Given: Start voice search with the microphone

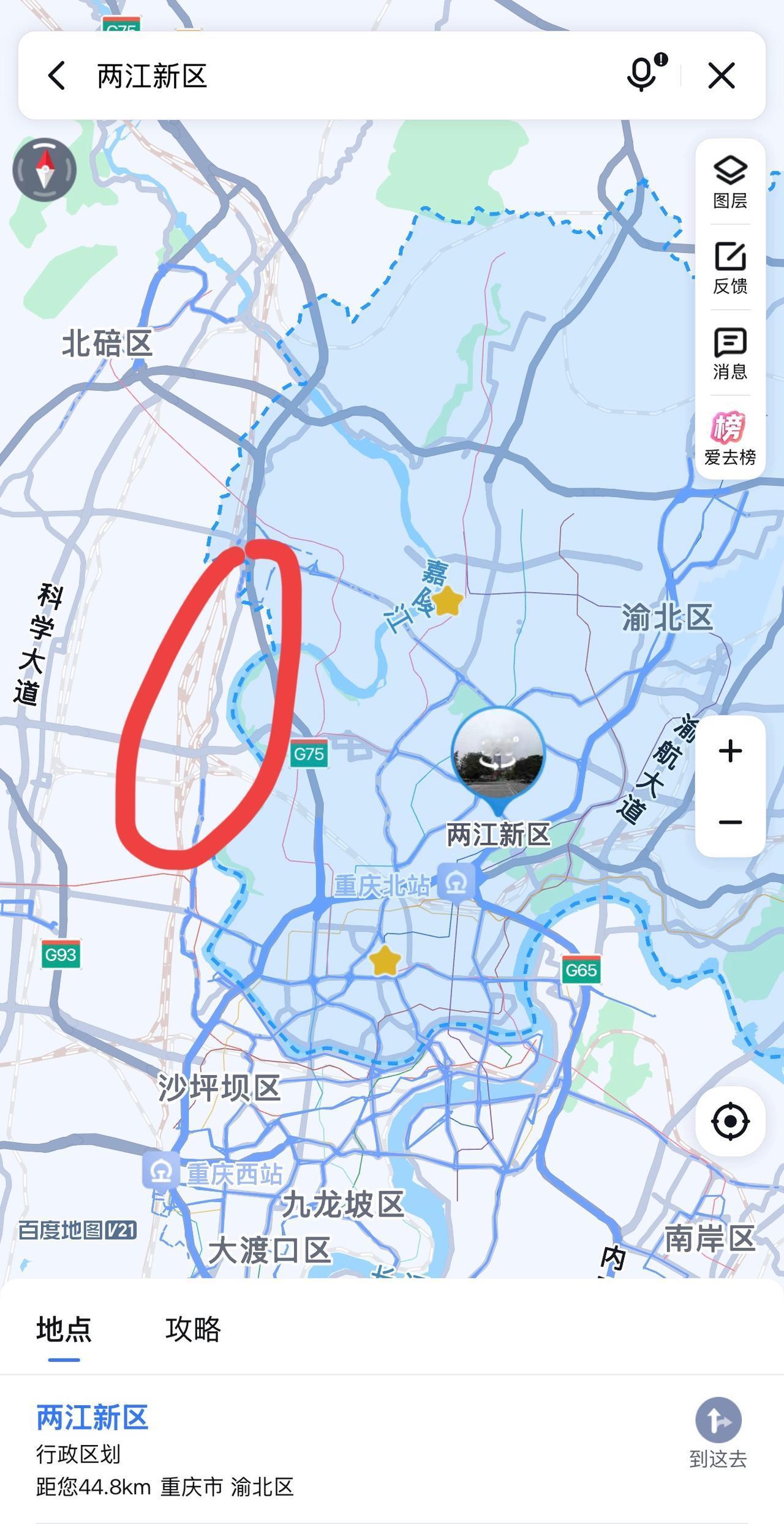Looking at the screenshot, I should [643, 74].
